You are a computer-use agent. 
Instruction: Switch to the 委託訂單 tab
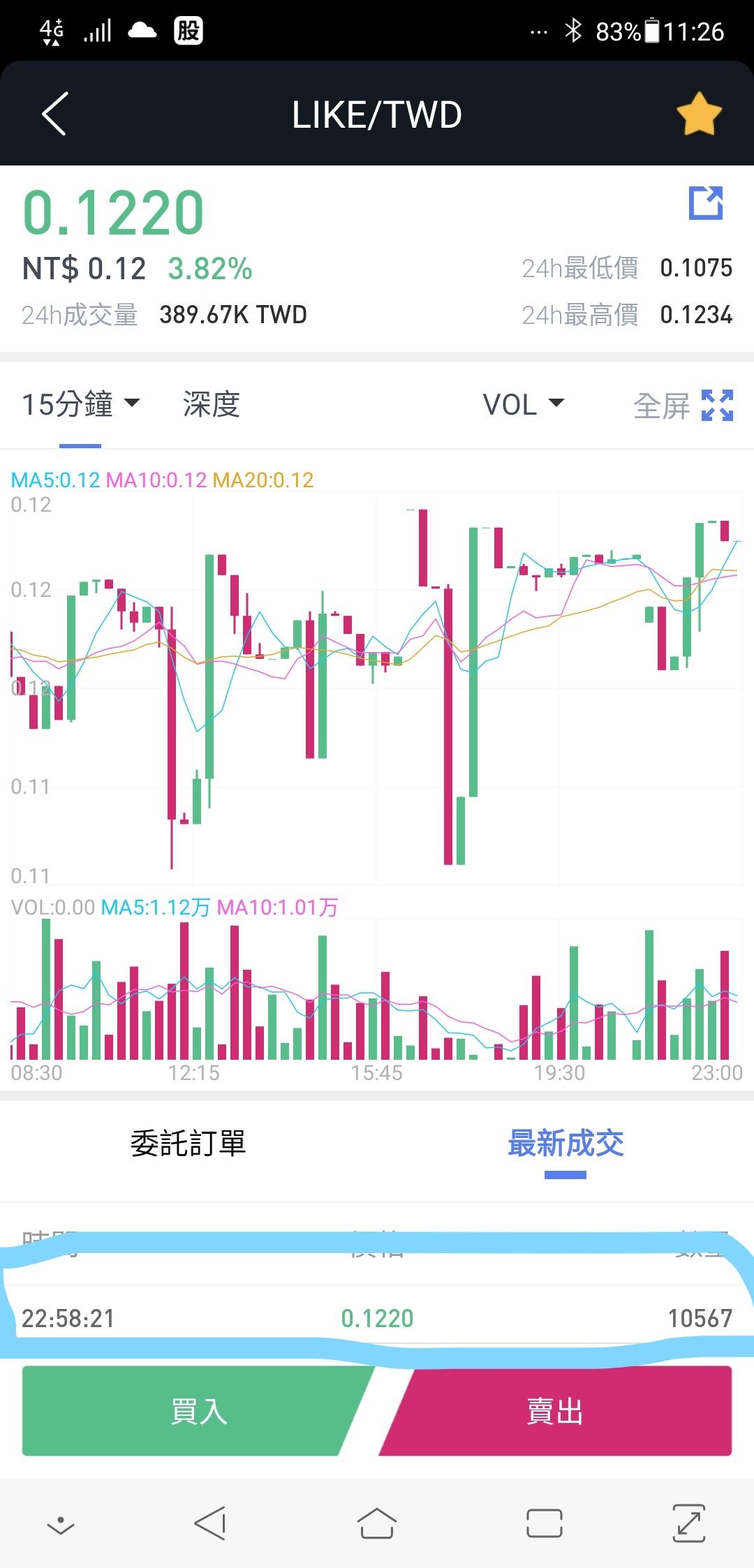tap(188, 1144)
